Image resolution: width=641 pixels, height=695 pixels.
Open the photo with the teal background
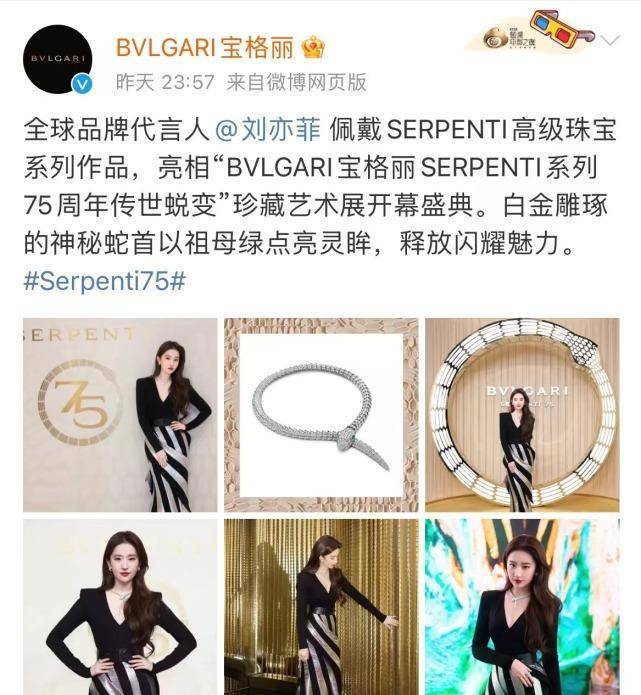pyautogui.click(x=522, y=607)
